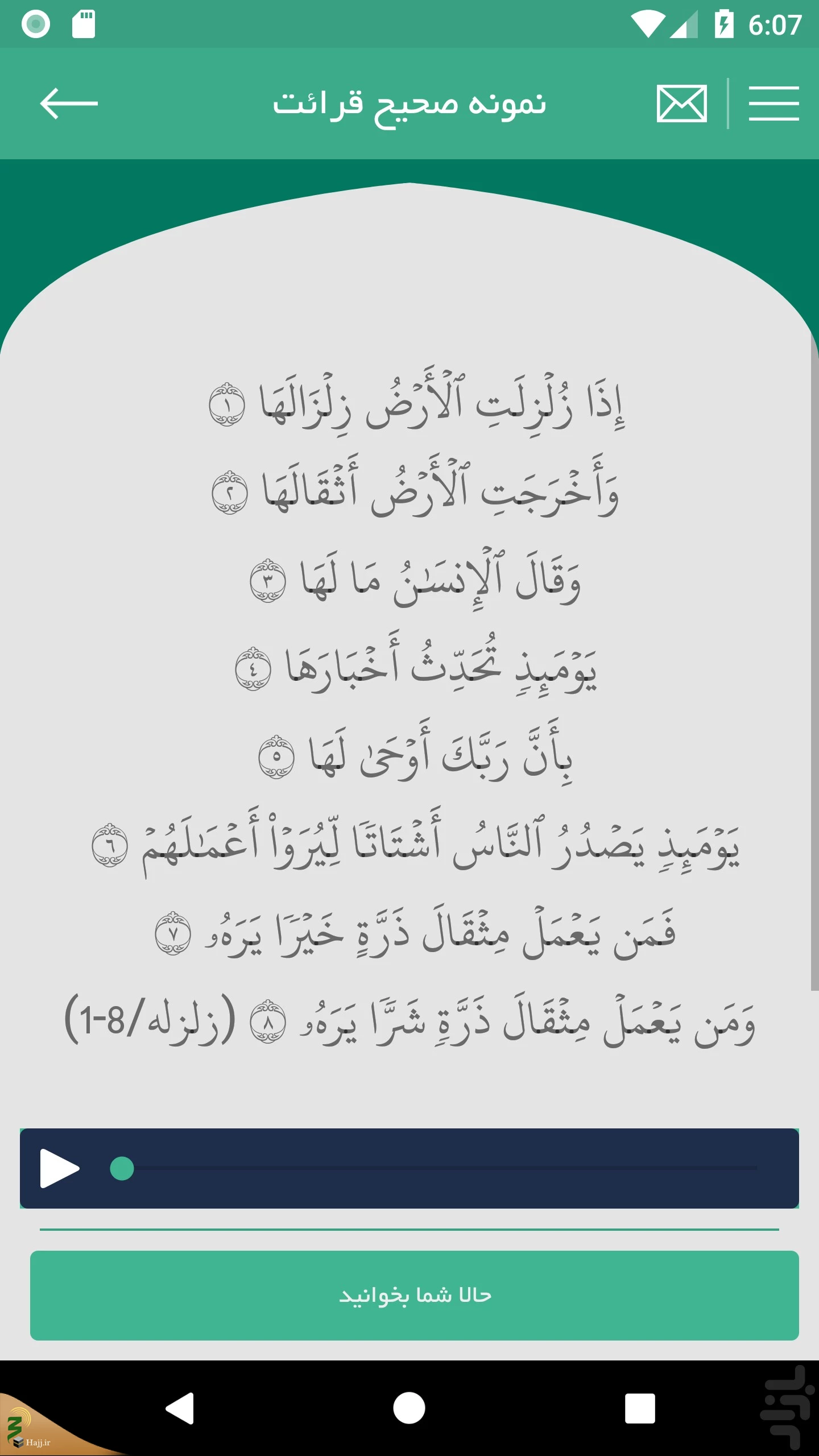Tap the system back button
This screenshot has height=1456, width=819.
coord(180,1408)
